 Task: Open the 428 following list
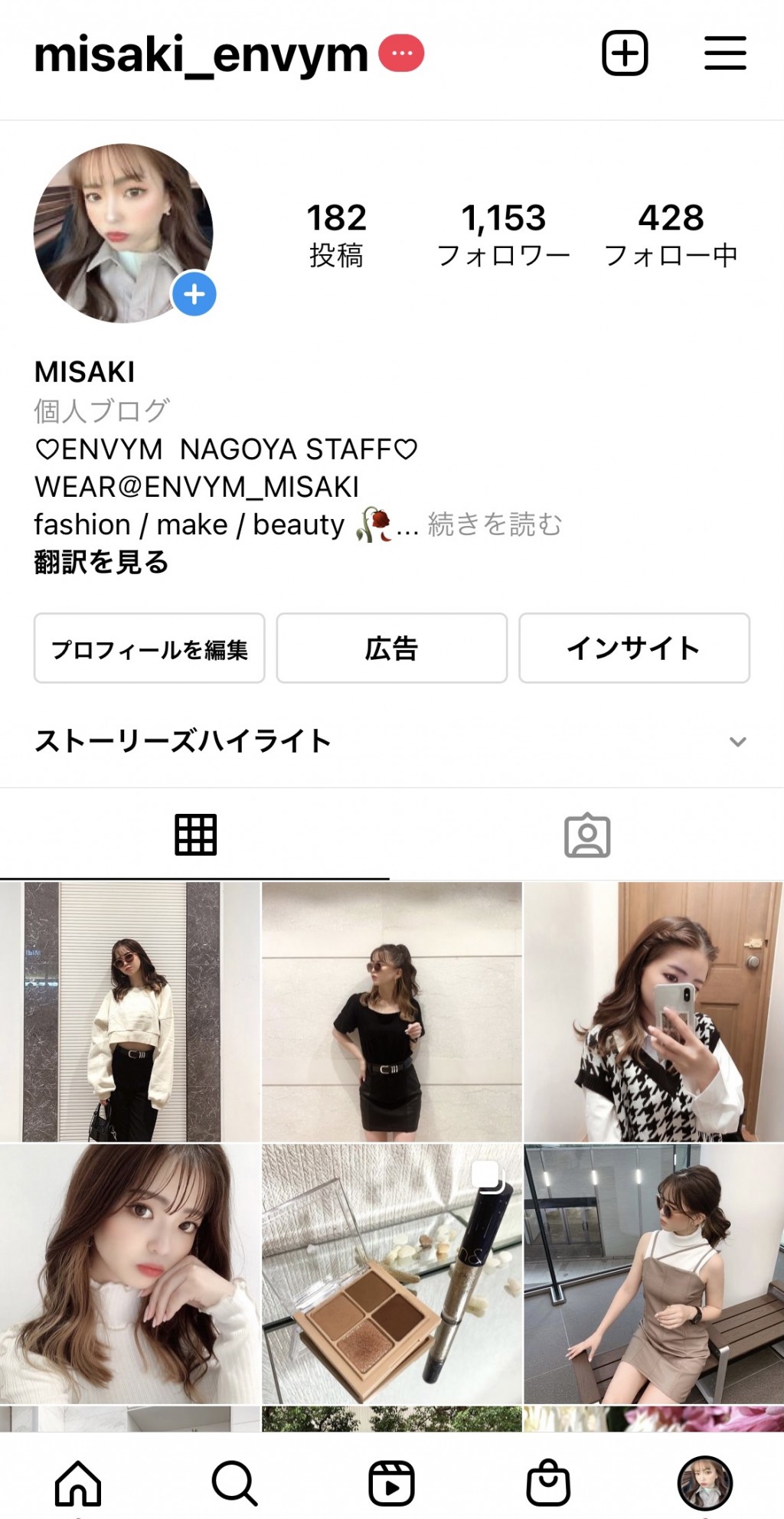pyautogui.click(x=671, y=234)
